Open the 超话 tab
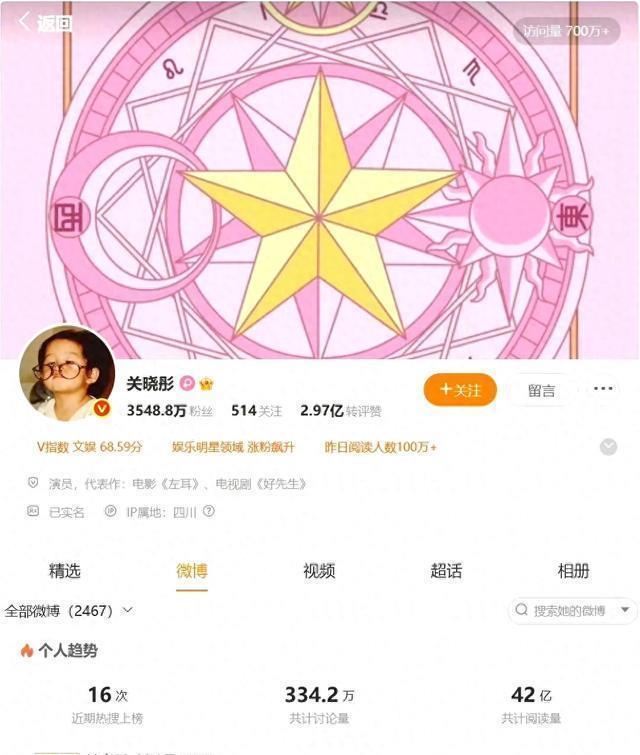640x755 pixels. (446, 571)
